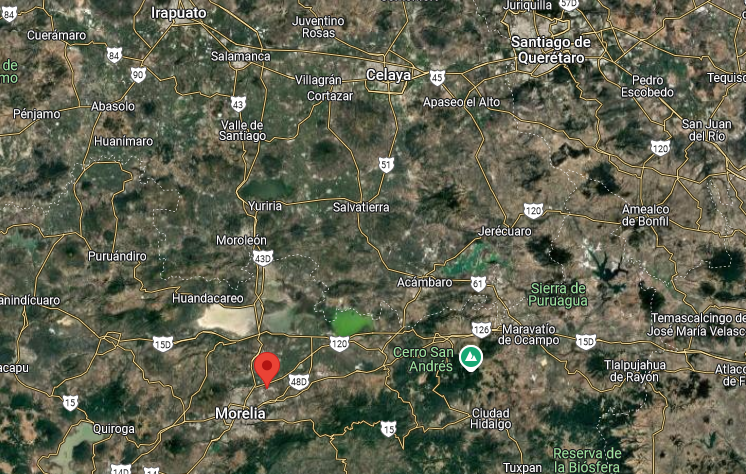Tap the red location pin near Morelia

[x=267, y=370]
